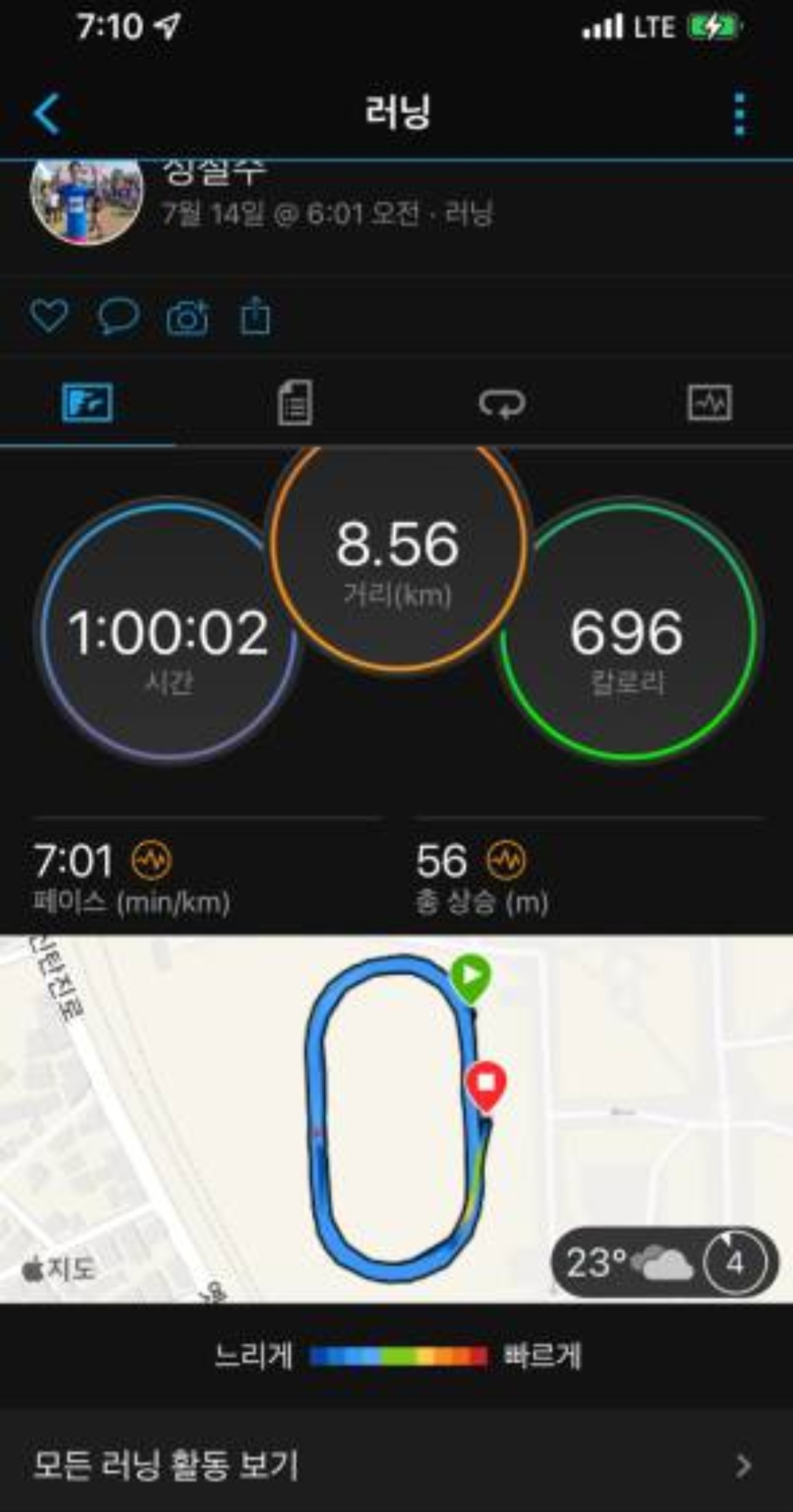Open comments for this activity
793x1512 pixels.
pos(118,317)
